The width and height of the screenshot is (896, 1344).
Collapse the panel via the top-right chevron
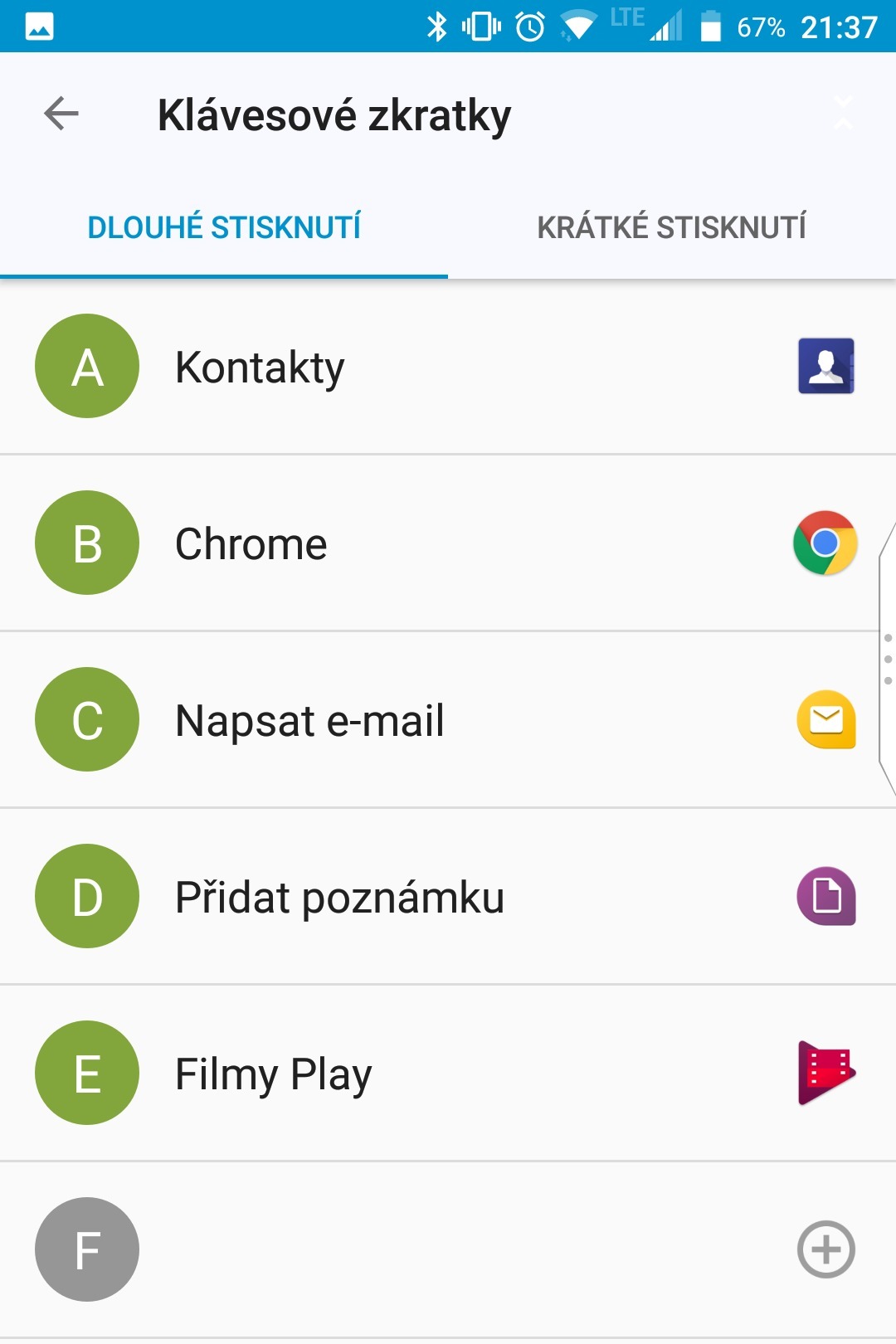(x=843, y=114)
